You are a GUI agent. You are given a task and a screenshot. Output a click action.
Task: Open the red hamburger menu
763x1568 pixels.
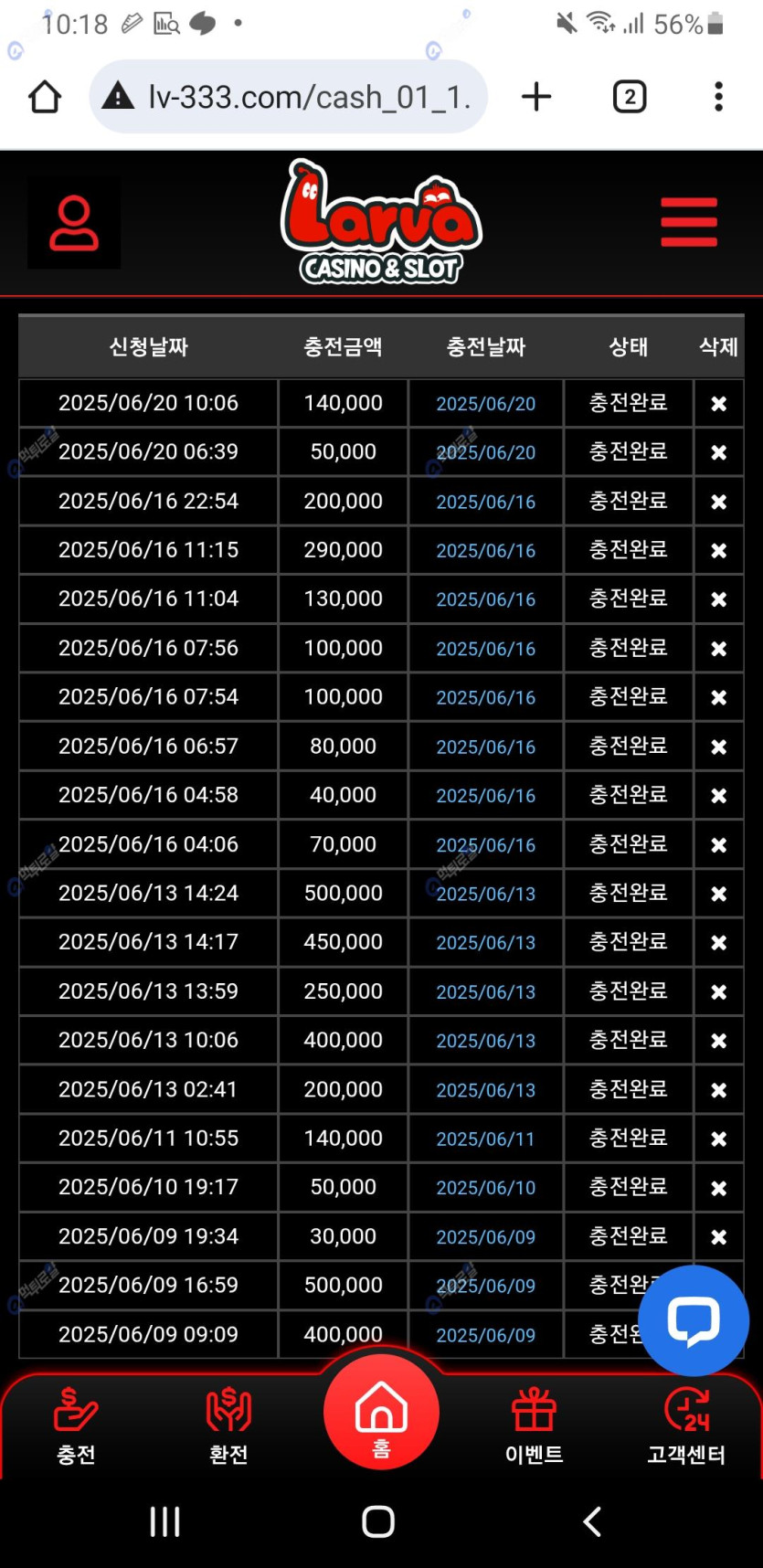(x=689, y=222)
